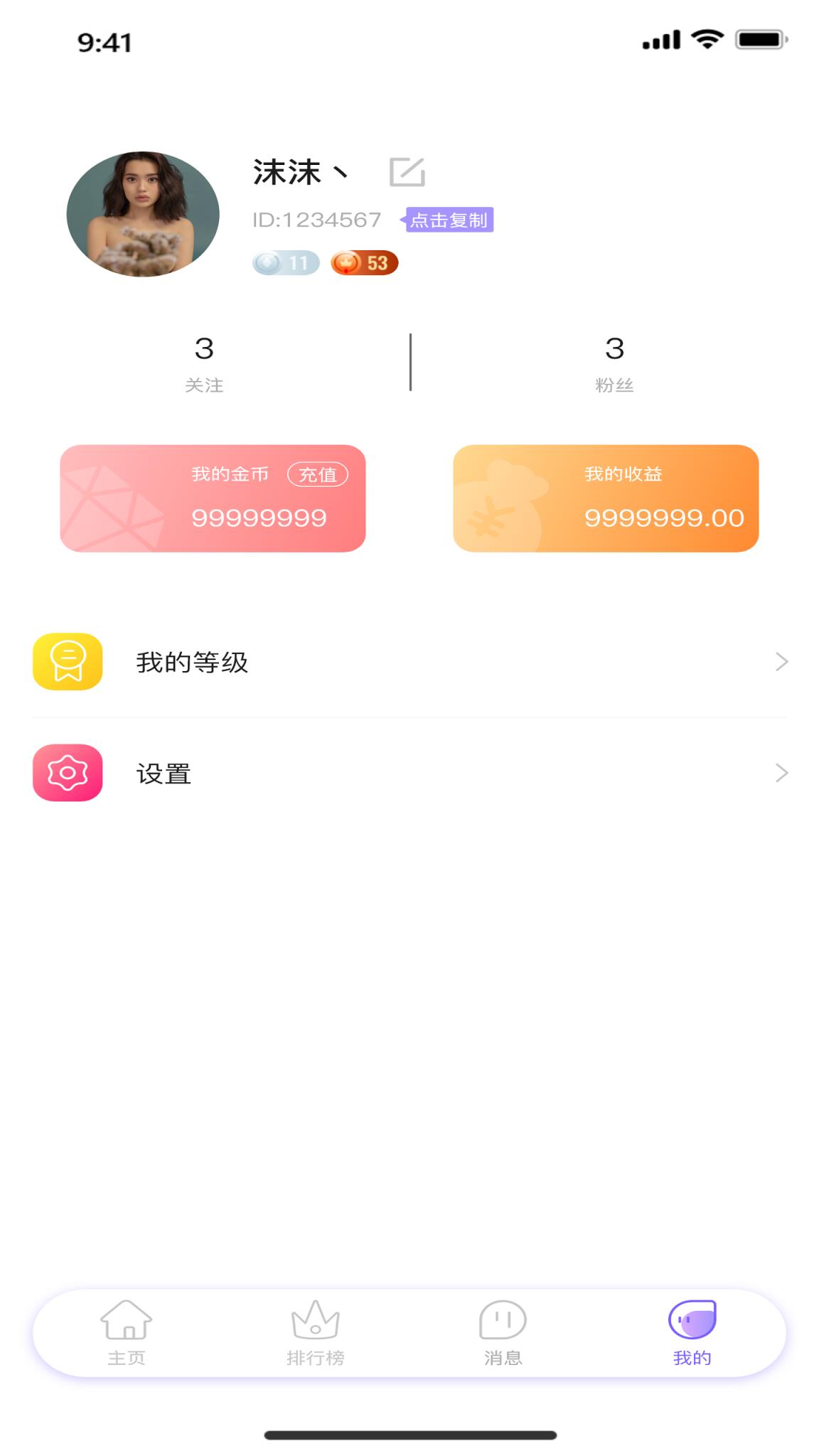Tap the 充值 recharge button
819x1456 pixels.
pos(319,473)
